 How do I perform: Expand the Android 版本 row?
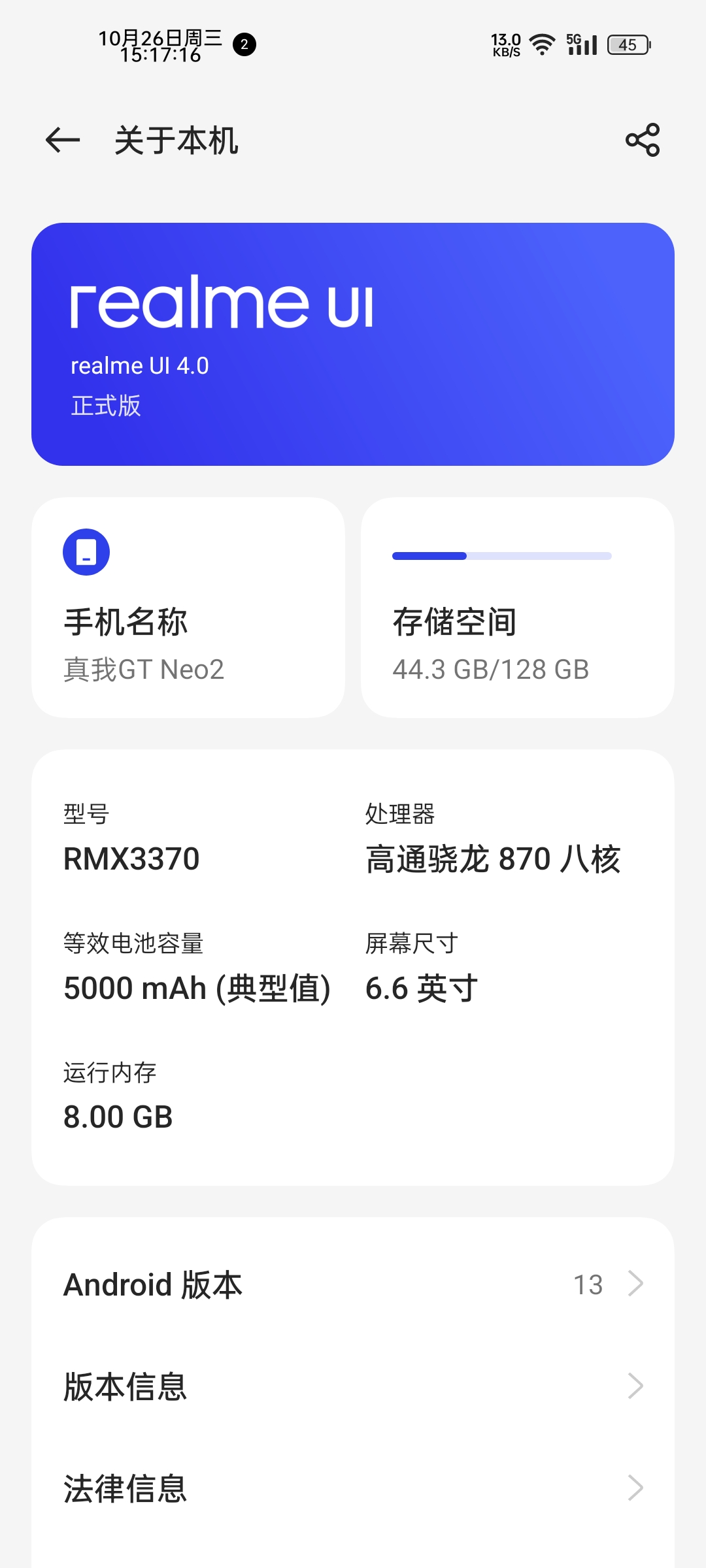(353, 1284)
